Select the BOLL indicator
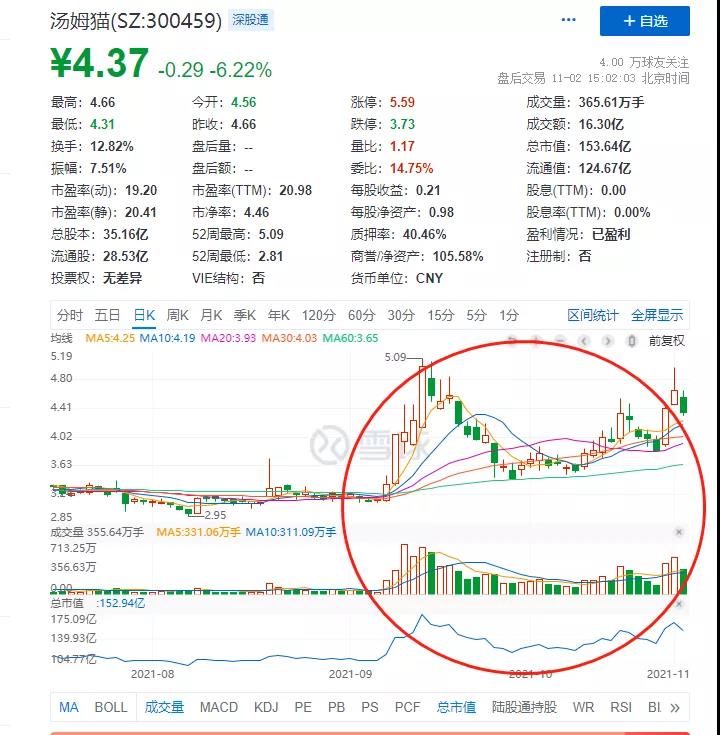The height and width of the screenshot is (735, 720). [111, 707]
